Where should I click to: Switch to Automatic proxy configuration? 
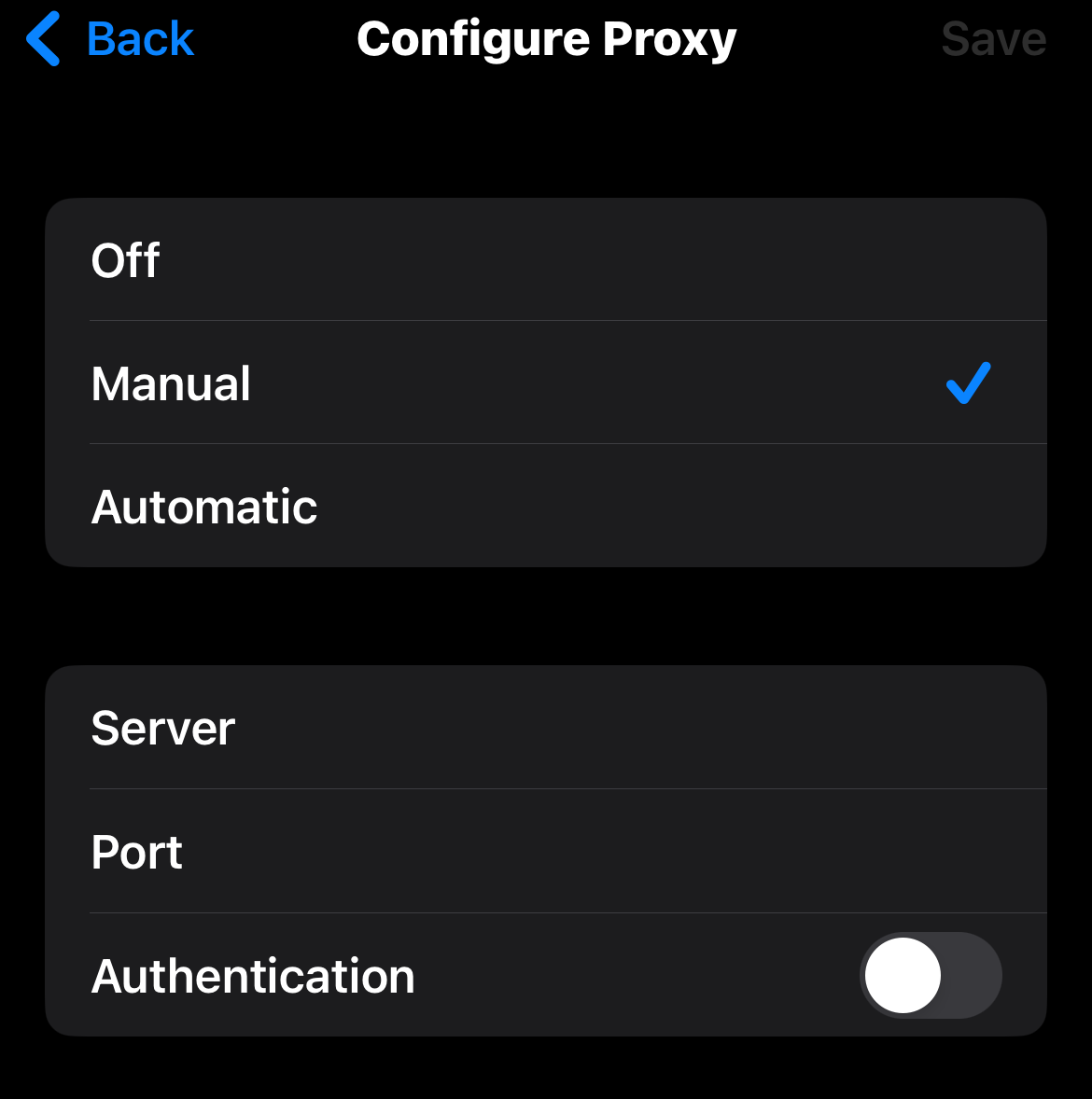(x=545, y=507)
